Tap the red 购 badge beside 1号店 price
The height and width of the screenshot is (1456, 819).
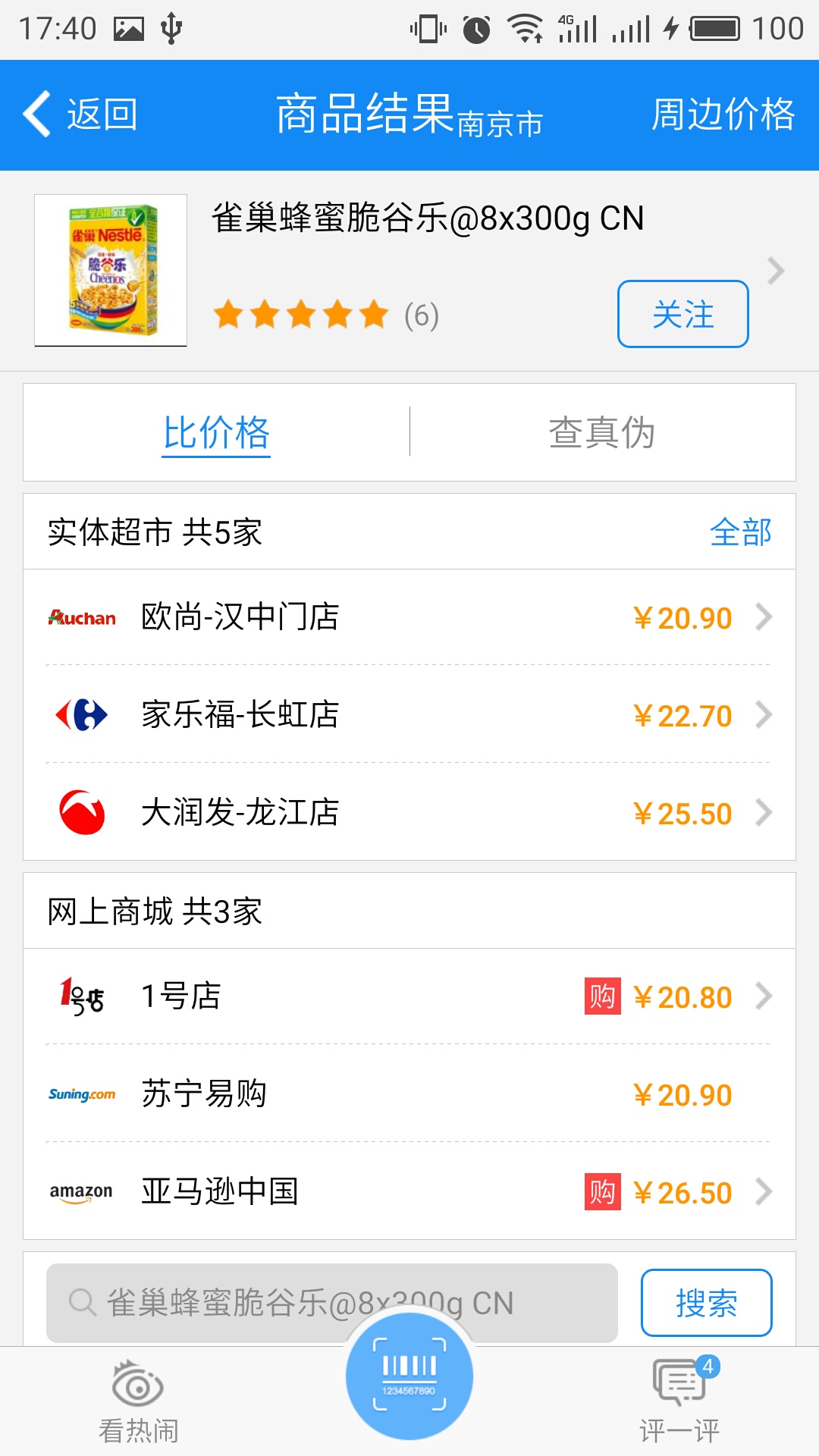point(603,996)
